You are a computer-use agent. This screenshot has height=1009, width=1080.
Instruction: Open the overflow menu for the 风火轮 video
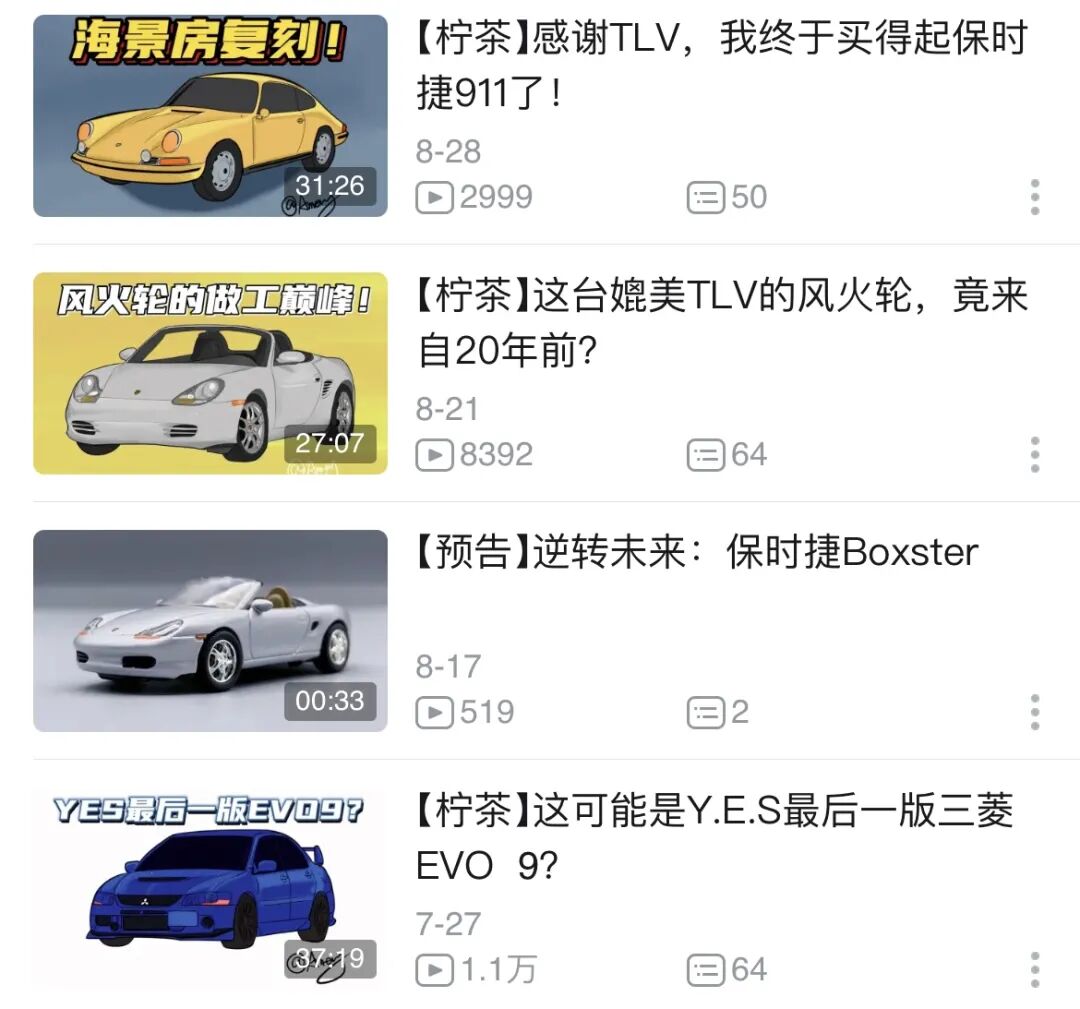[x=1035, y=455]
